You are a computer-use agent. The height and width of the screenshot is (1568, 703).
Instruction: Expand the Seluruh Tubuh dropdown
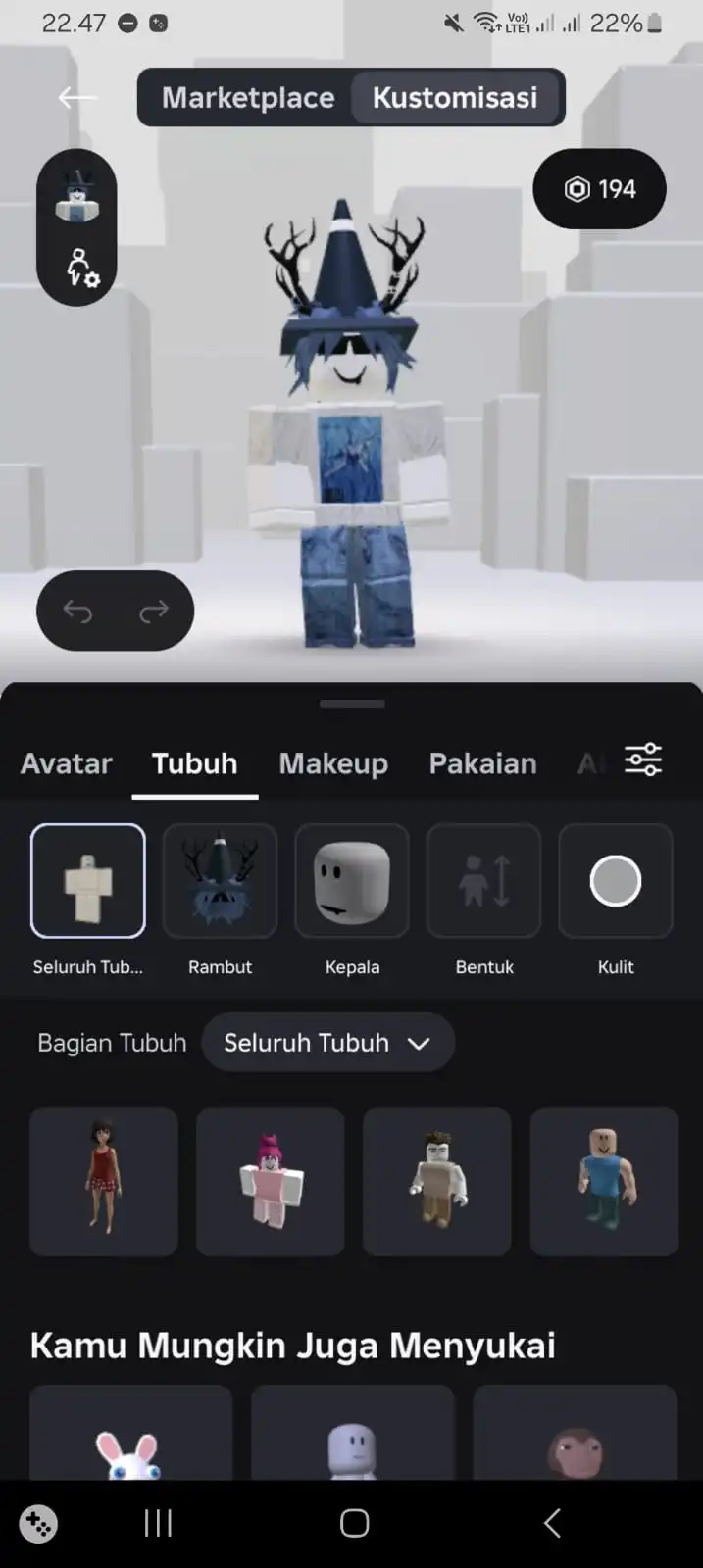point(327,1043)
